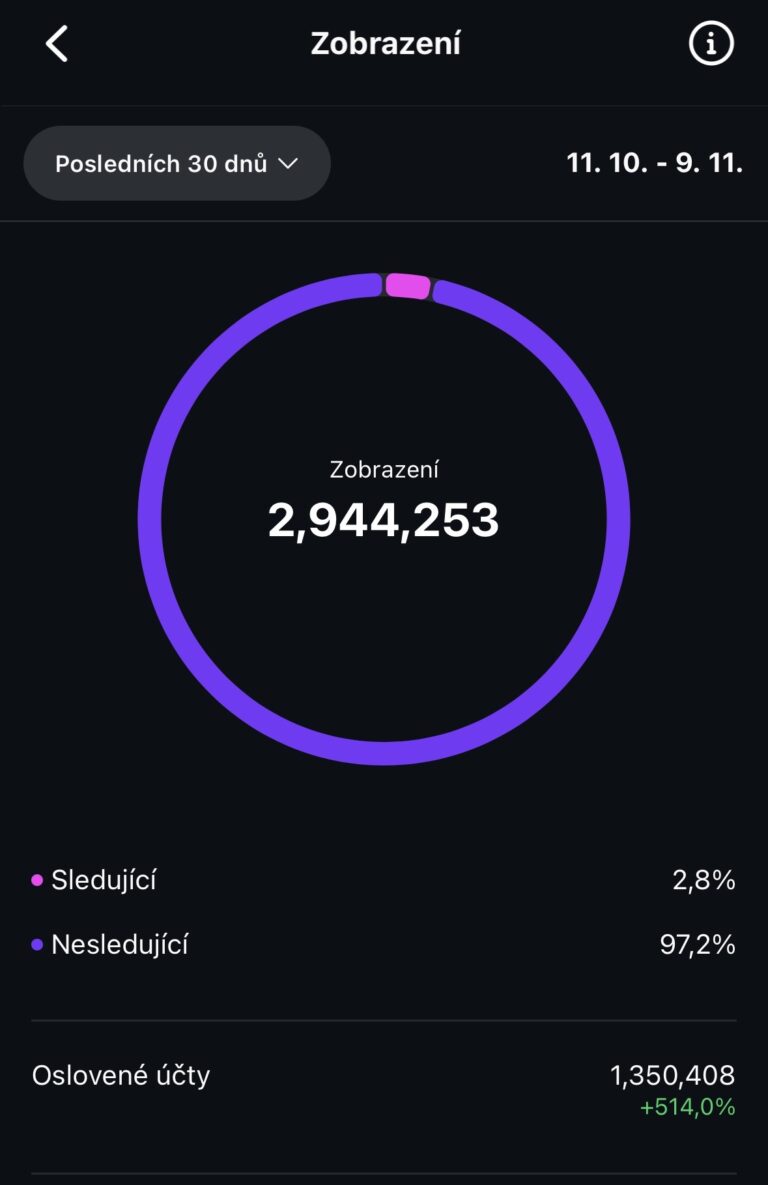Expand the Posledních 30 dnů date range dropdown
This screenshot has width=768, height=1185.
pyautogui.click(x=177, y=164)
